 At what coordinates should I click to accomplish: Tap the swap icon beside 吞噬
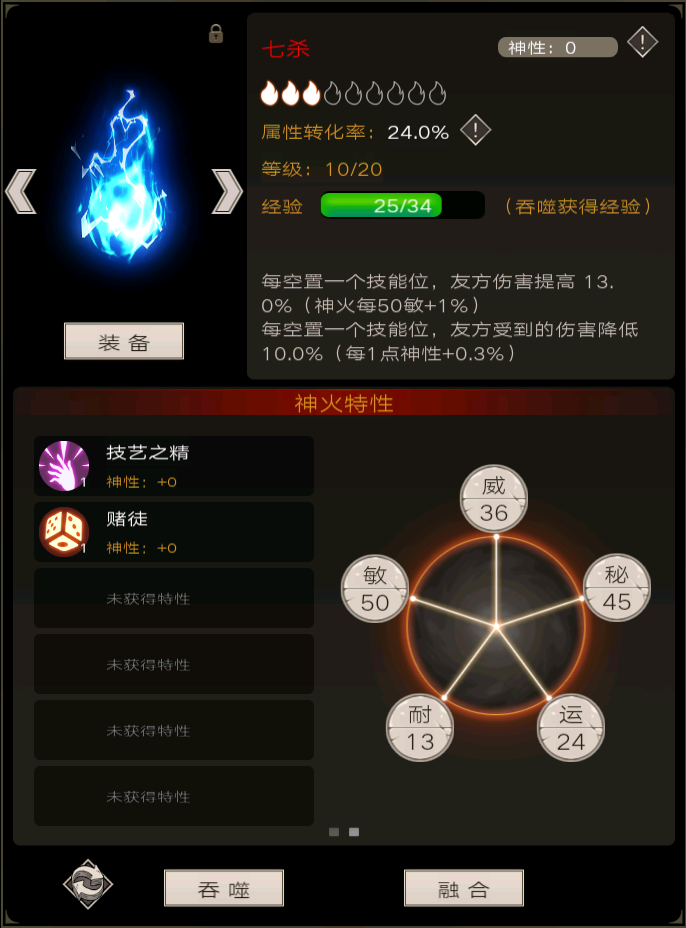pyautogui.click(x=88, y=884)
